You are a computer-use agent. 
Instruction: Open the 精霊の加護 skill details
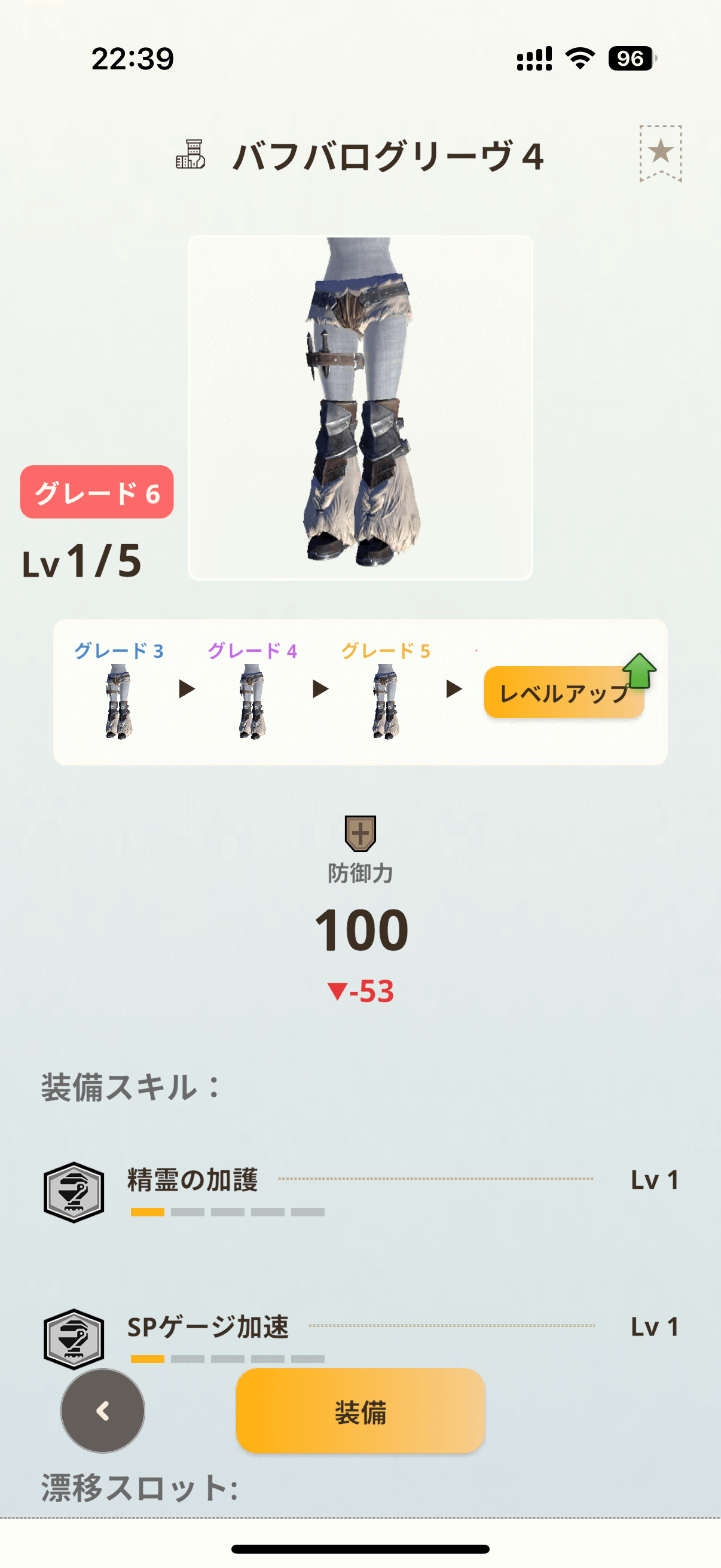click(x=193, y=1180)
